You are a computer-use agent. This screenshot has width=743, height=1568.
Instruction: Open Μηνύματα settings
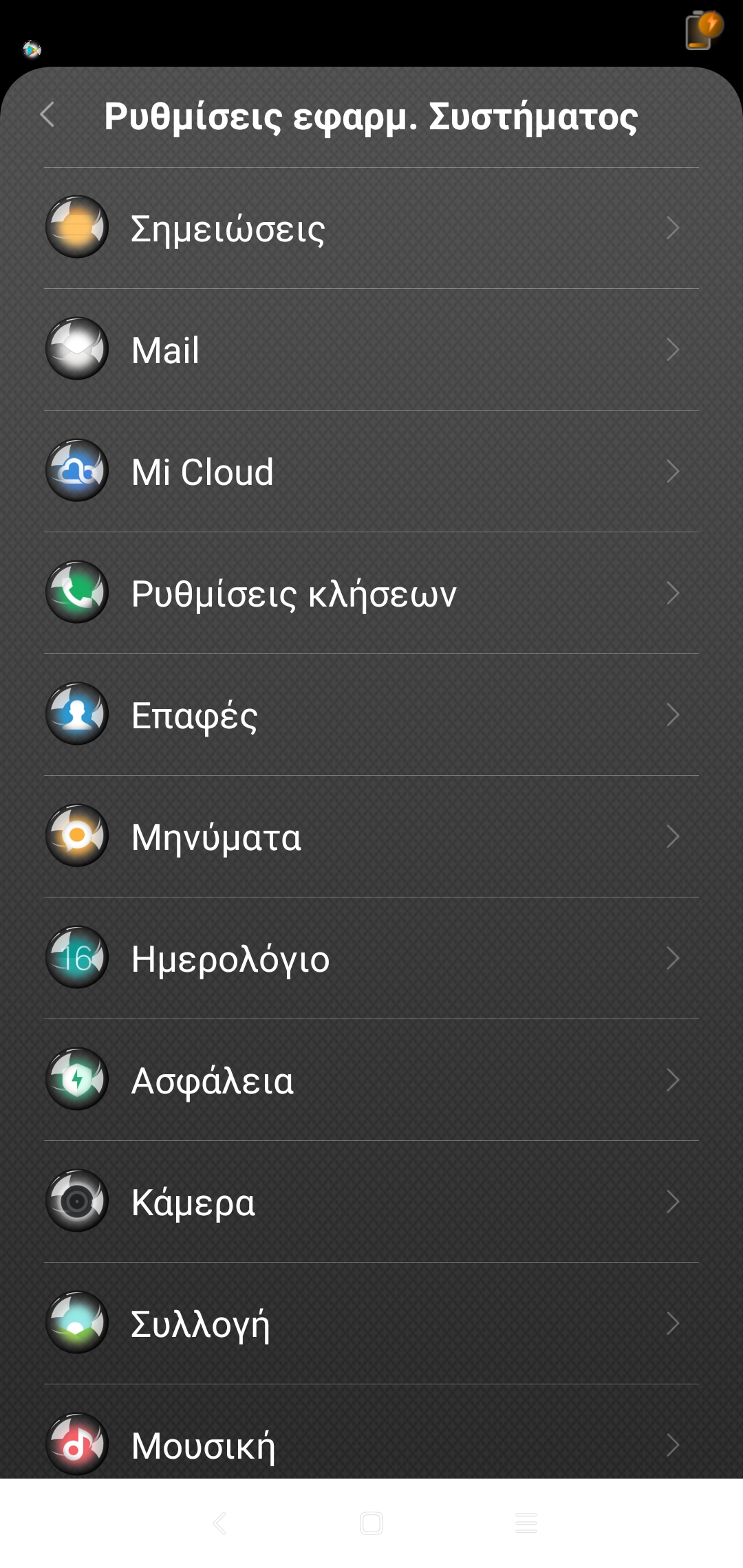pyautogui.click(x=371, y=837)
